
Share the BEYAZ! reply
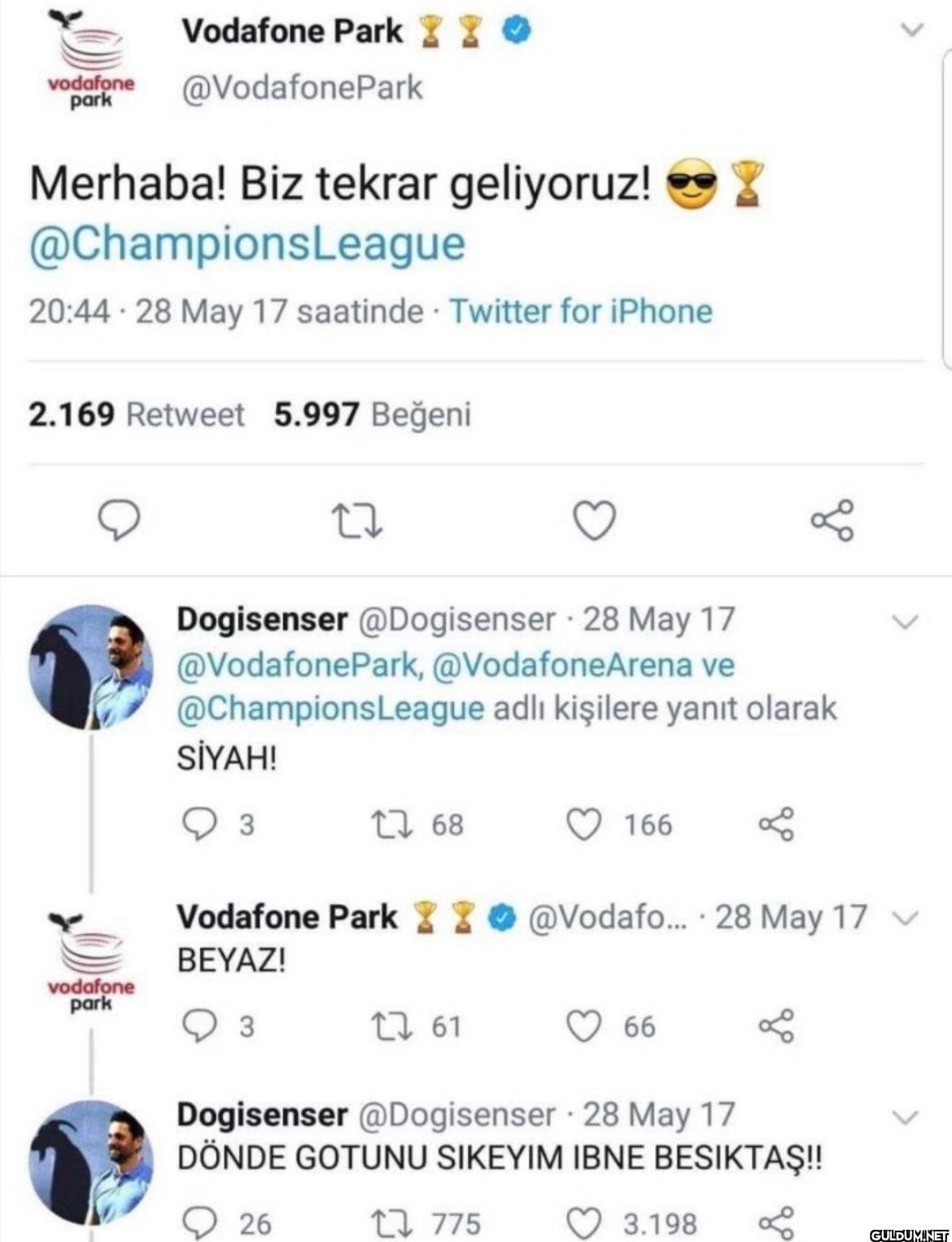775,1026
